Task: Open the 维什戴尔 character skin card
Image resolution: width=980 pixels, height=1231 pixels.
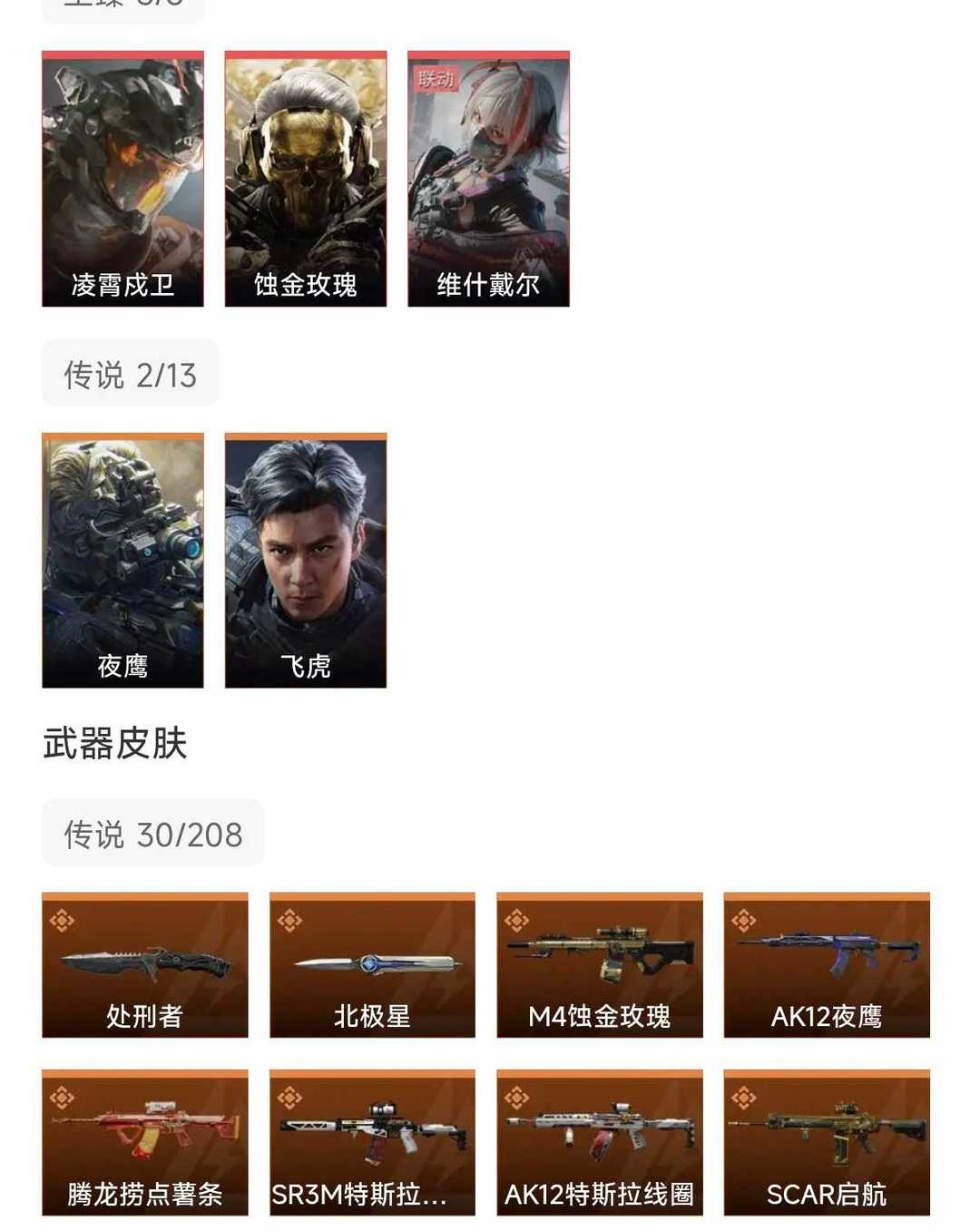Action: click(x=489, y=178)
